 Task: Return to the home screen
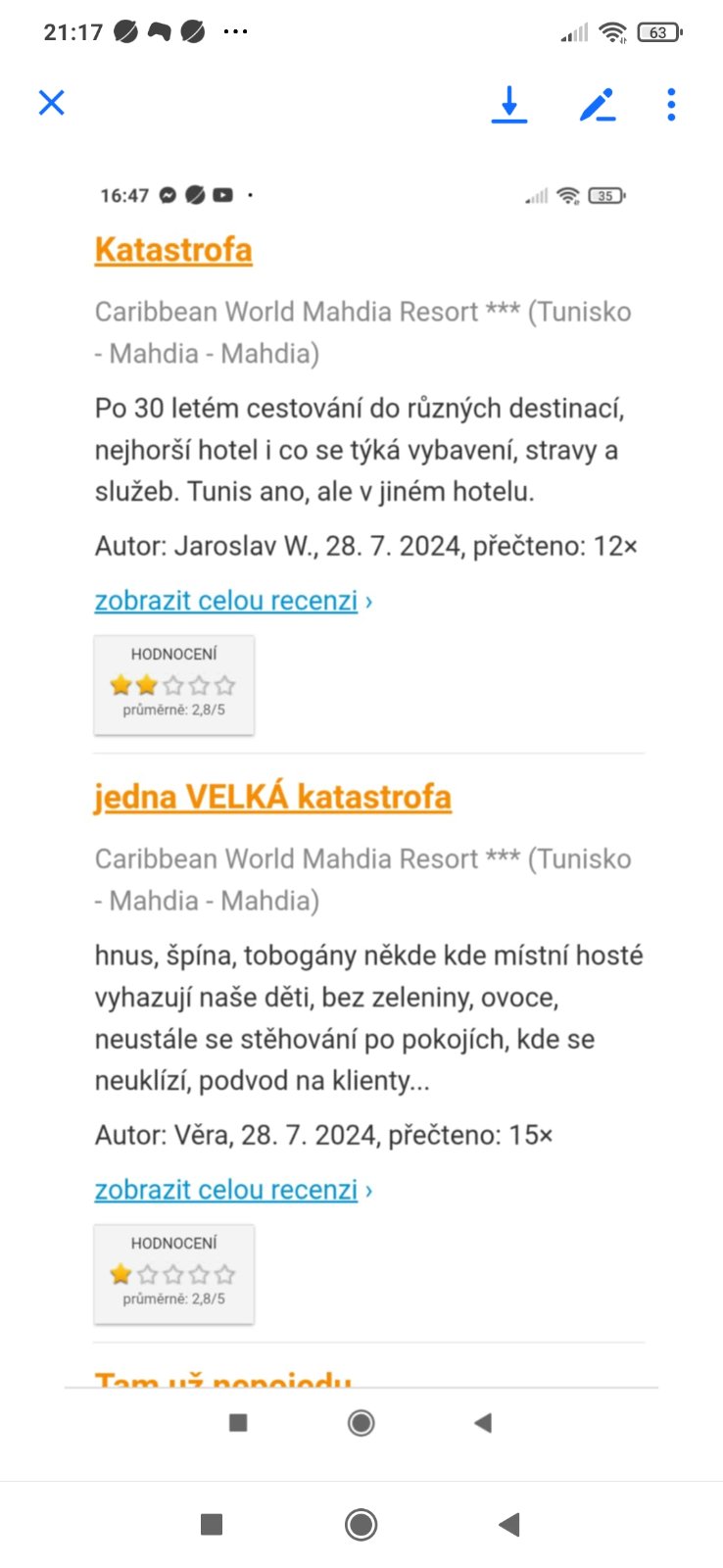(361, 1524)
